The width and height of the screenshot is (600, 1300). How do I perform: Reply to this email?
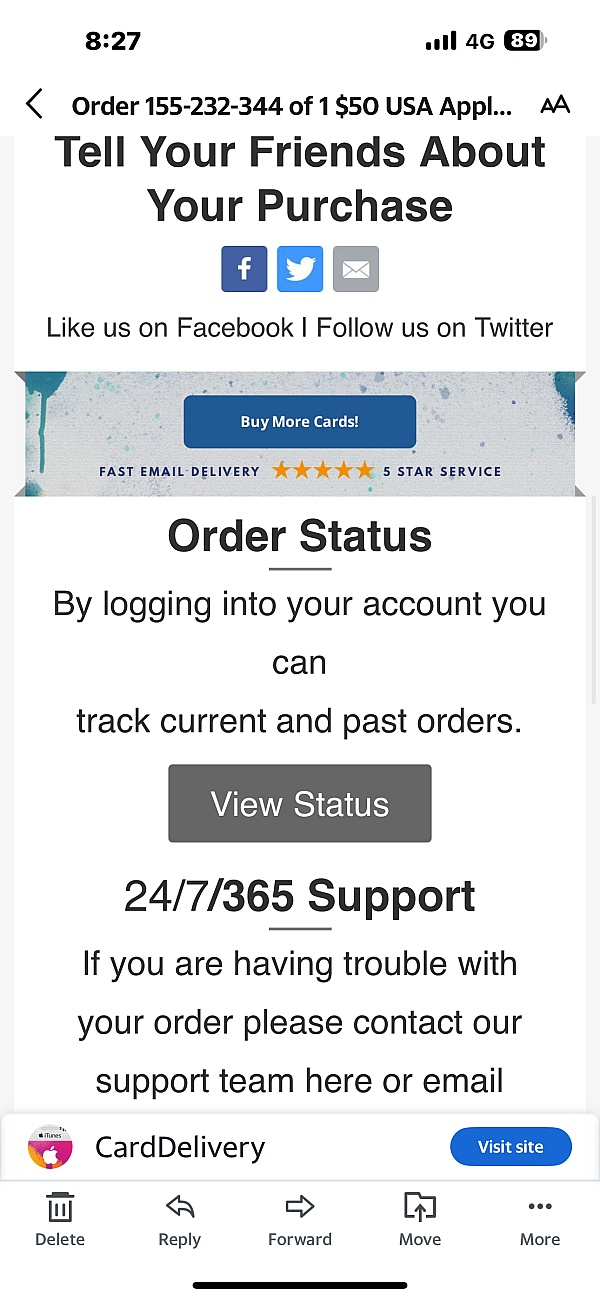click(x=180, y=1220)
